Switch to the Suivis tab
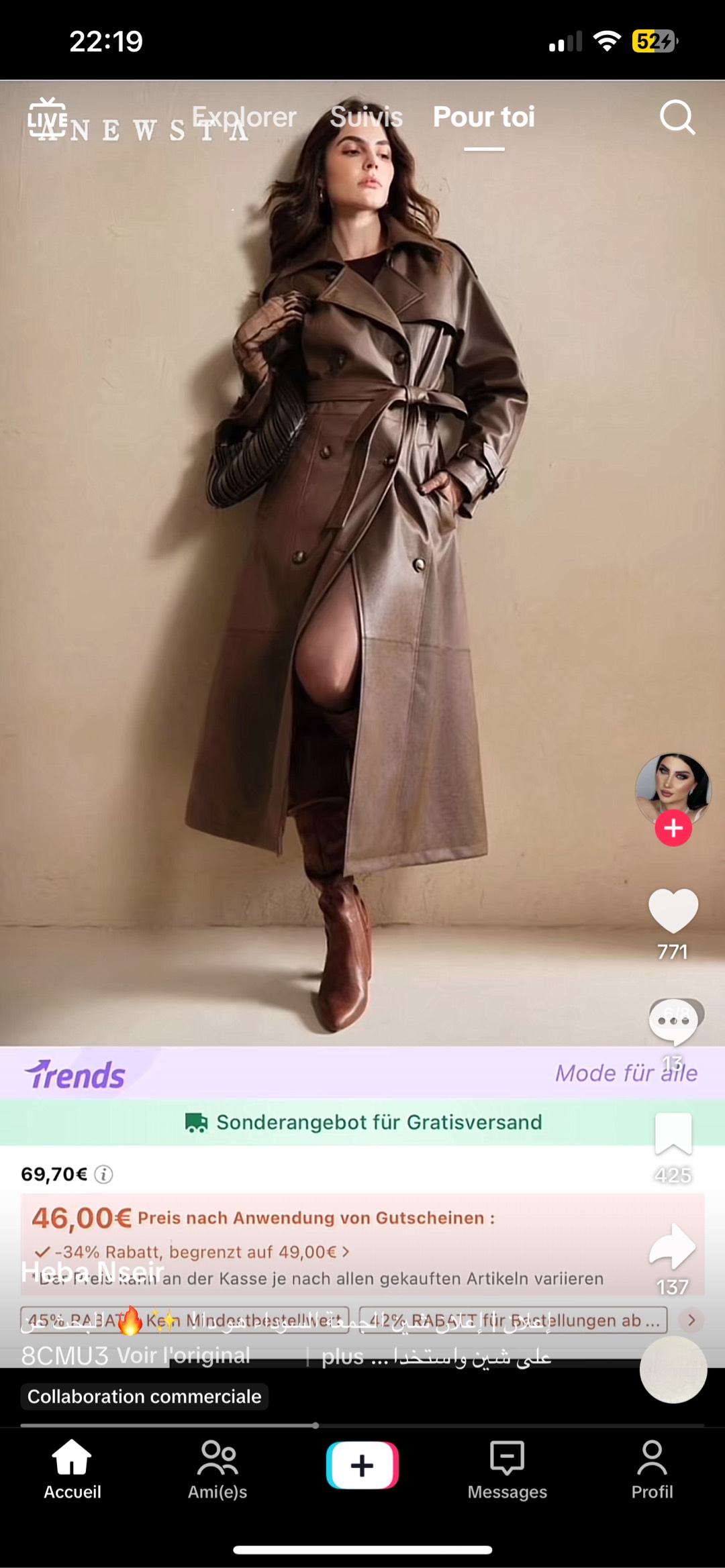This screenshot has height=1568, width=725. (367, 117)
